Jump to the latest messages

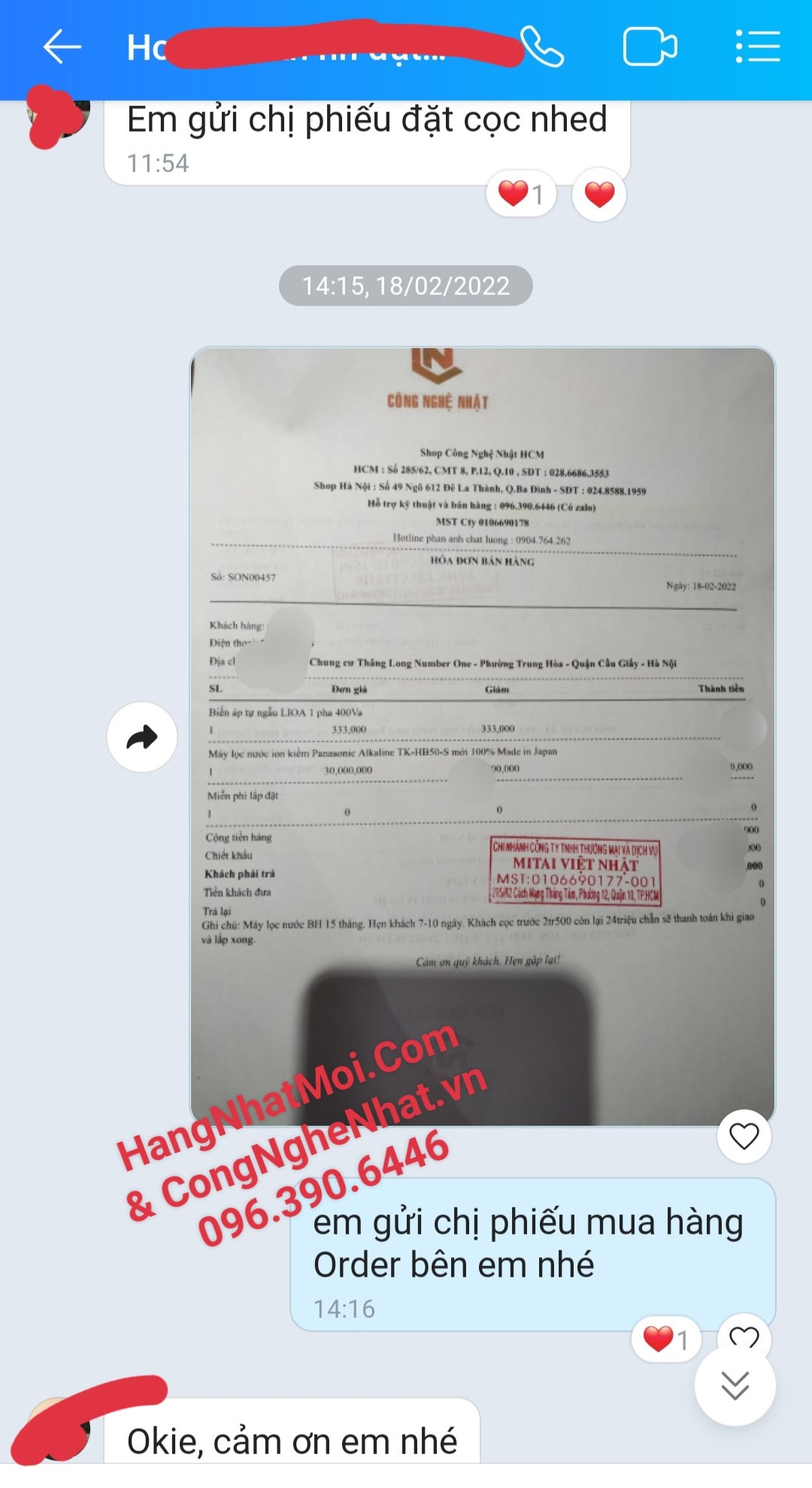coord(735,1385)
